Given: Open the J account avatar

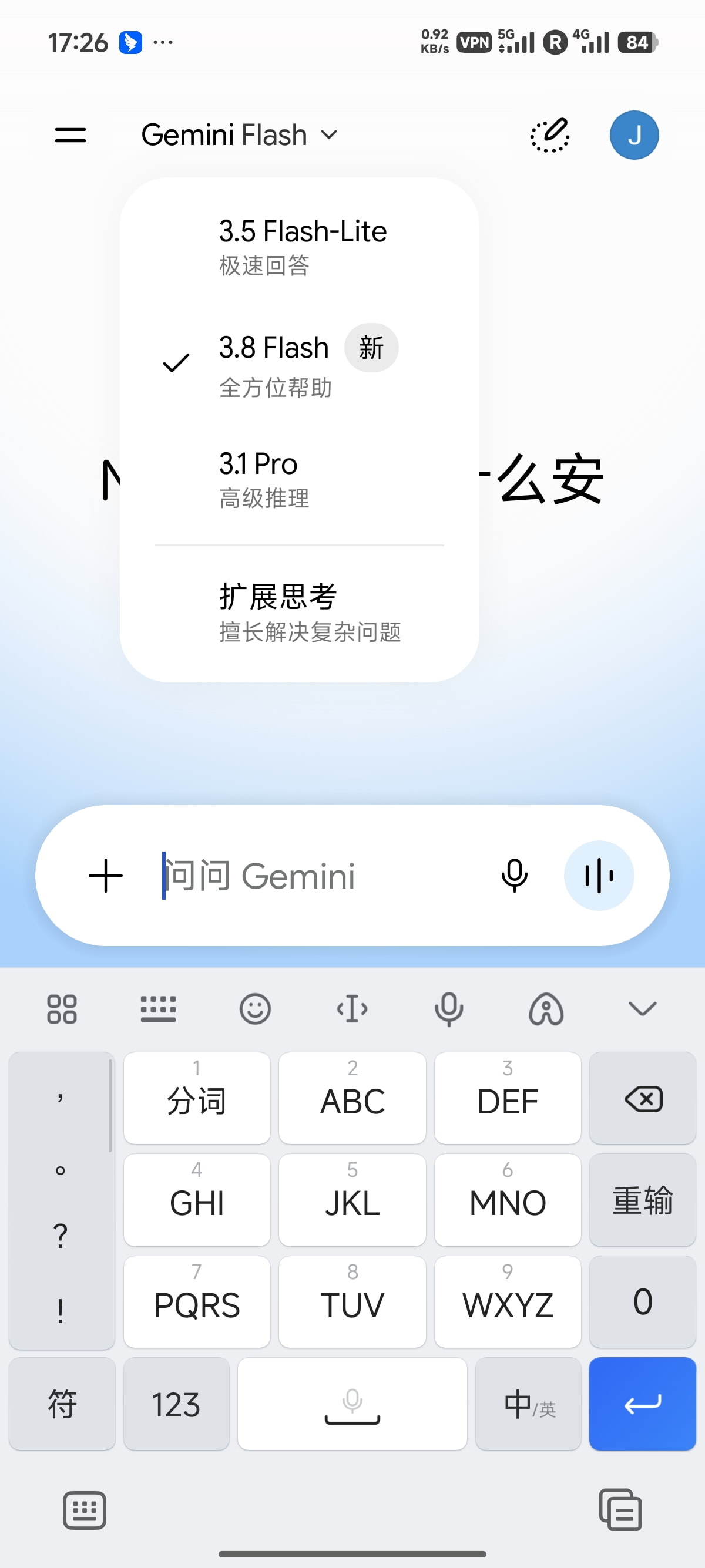Looking at the screenshot, I should coord(634,135).
